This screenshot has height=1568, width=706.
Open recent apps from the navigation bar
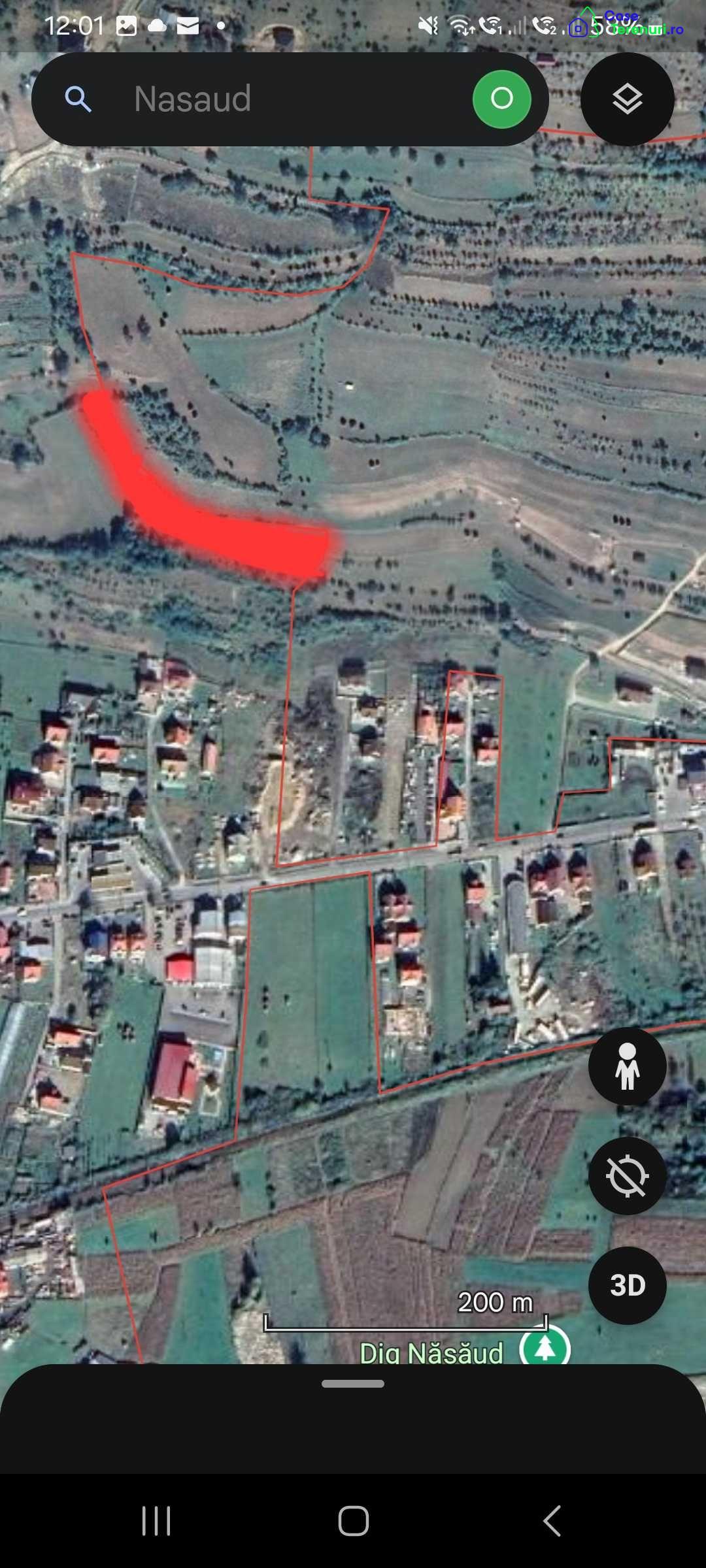point(156,1521)
